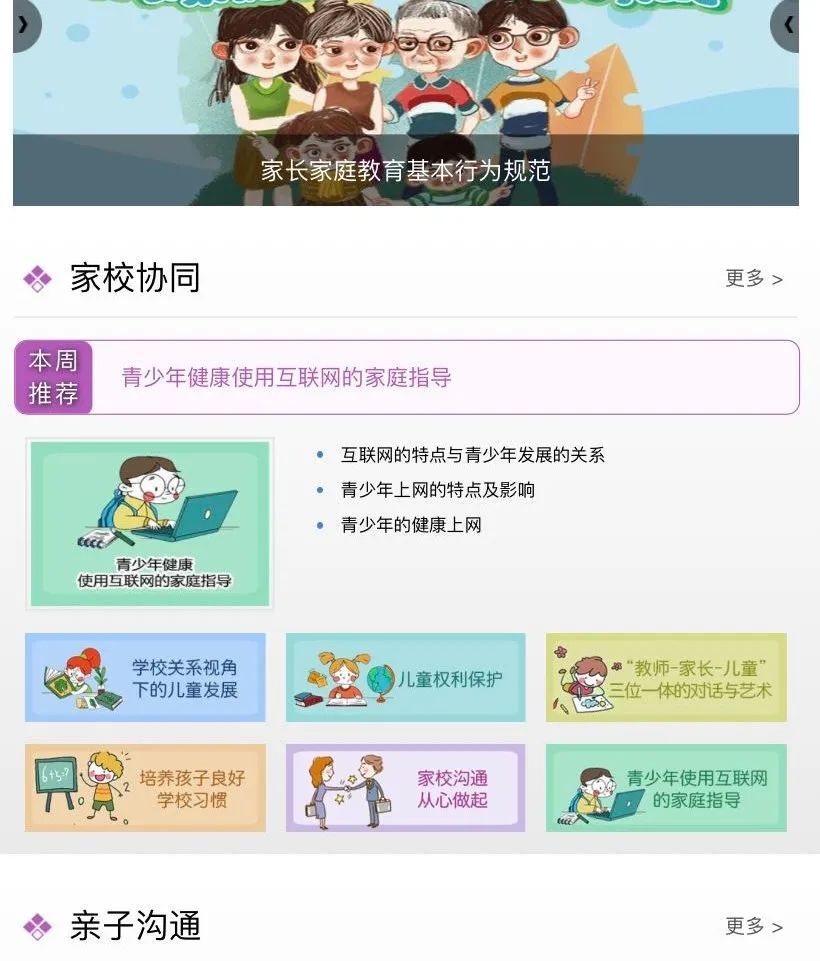Go to next carousel banner
This screenshot has width=820, height=961.
[792, 25]
